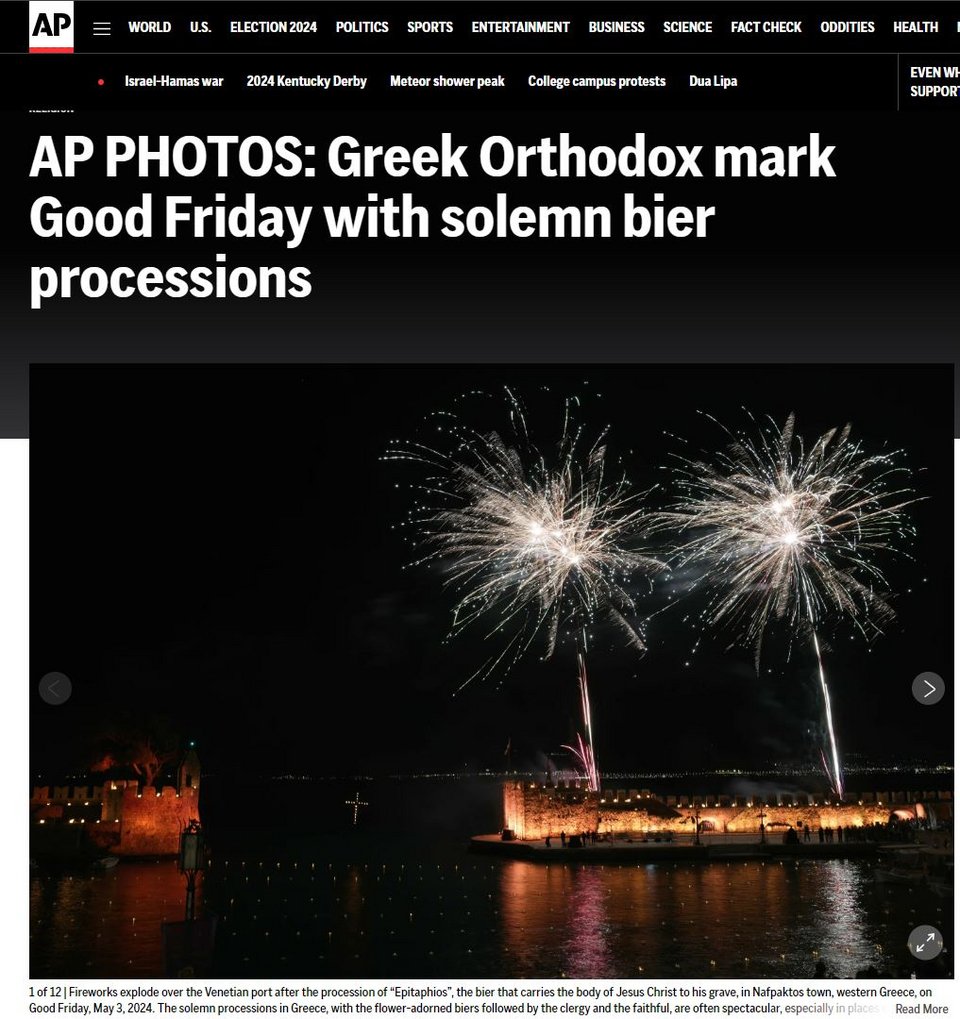Open the Fact Check section
This screenshot has width=960, height=1019.
click(x=766, y=27)
